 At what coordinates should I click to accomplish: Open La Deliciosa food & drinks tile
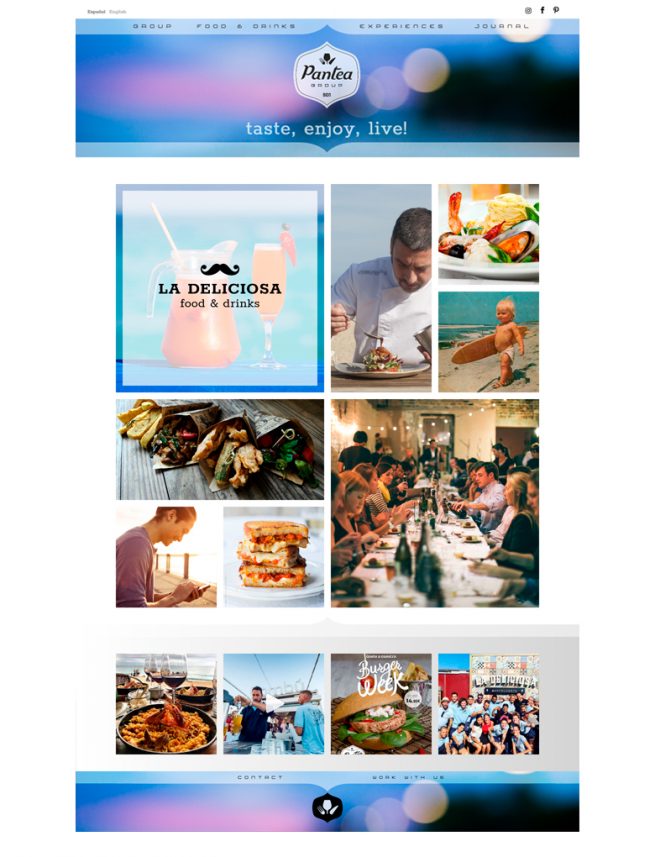220,288
